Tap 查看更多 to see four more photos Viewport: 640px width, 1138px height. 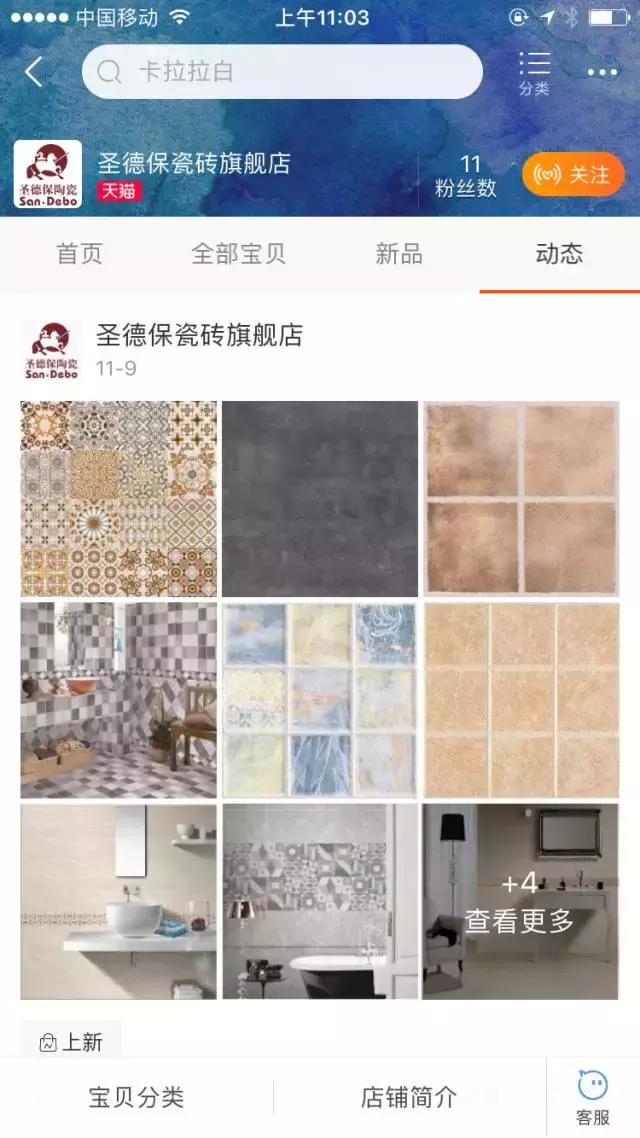[520, 903]
